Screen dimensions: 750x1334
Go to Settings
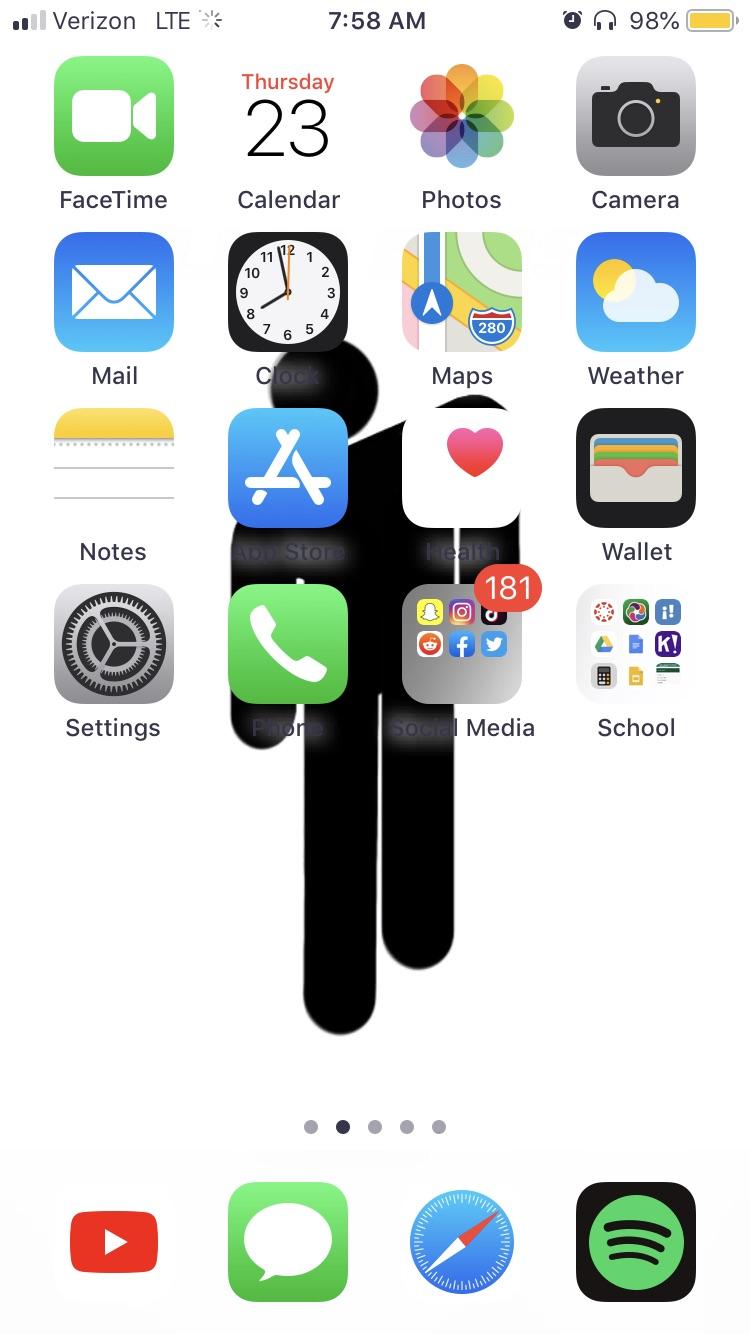[114, 644]
